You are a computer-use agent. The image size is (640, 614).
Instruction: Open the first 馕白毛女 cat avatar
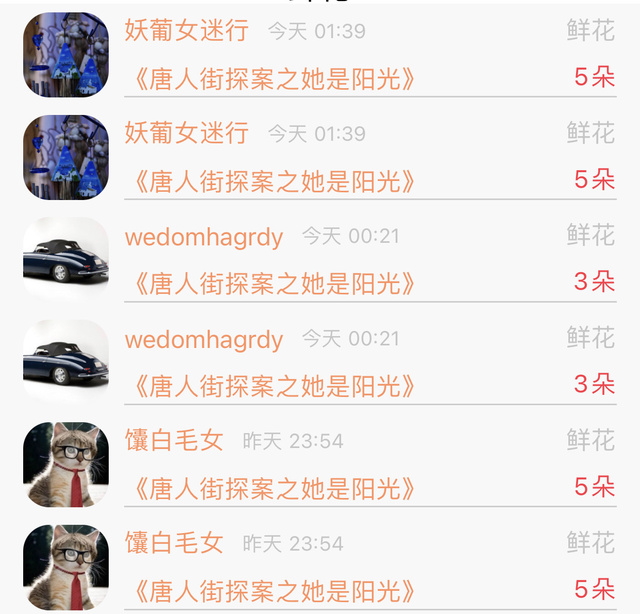pos(66,465)
